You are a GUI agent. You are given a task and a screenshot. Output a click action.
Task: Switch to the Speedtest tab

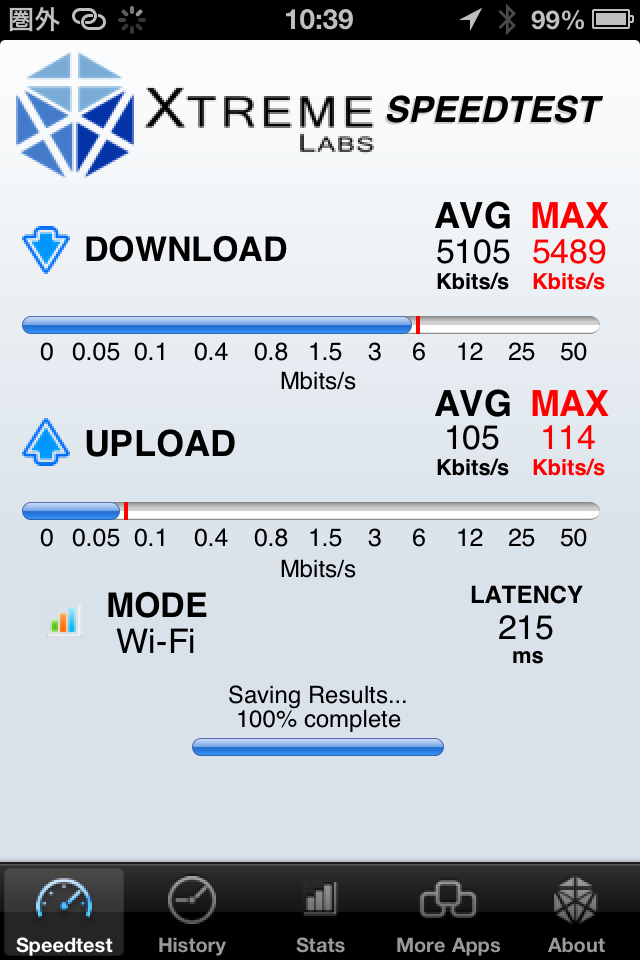coord(64,912)
